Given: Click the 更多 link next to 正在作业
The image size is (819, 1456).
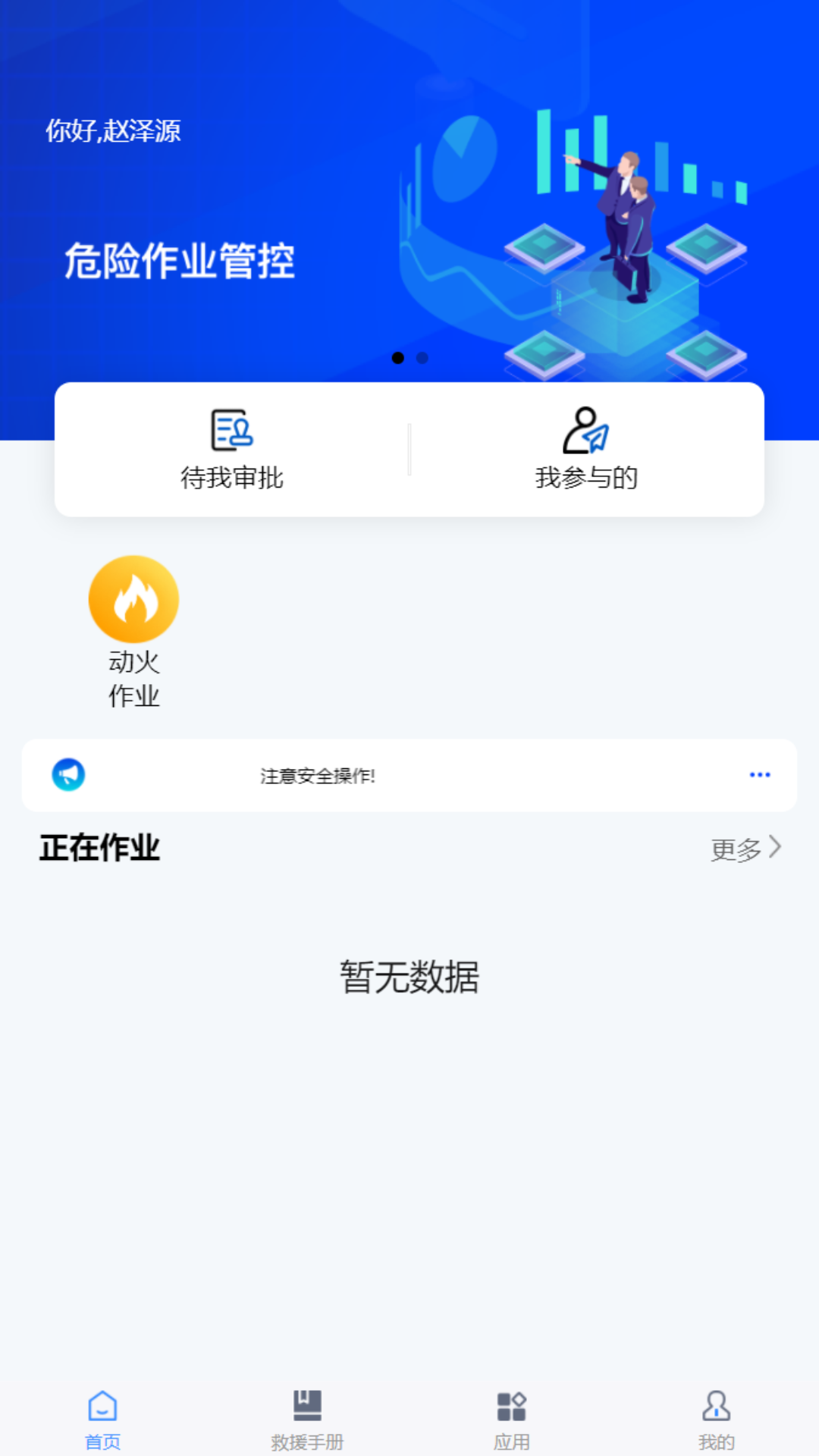Looking at the screenshot, I should [x=736, y=849].
